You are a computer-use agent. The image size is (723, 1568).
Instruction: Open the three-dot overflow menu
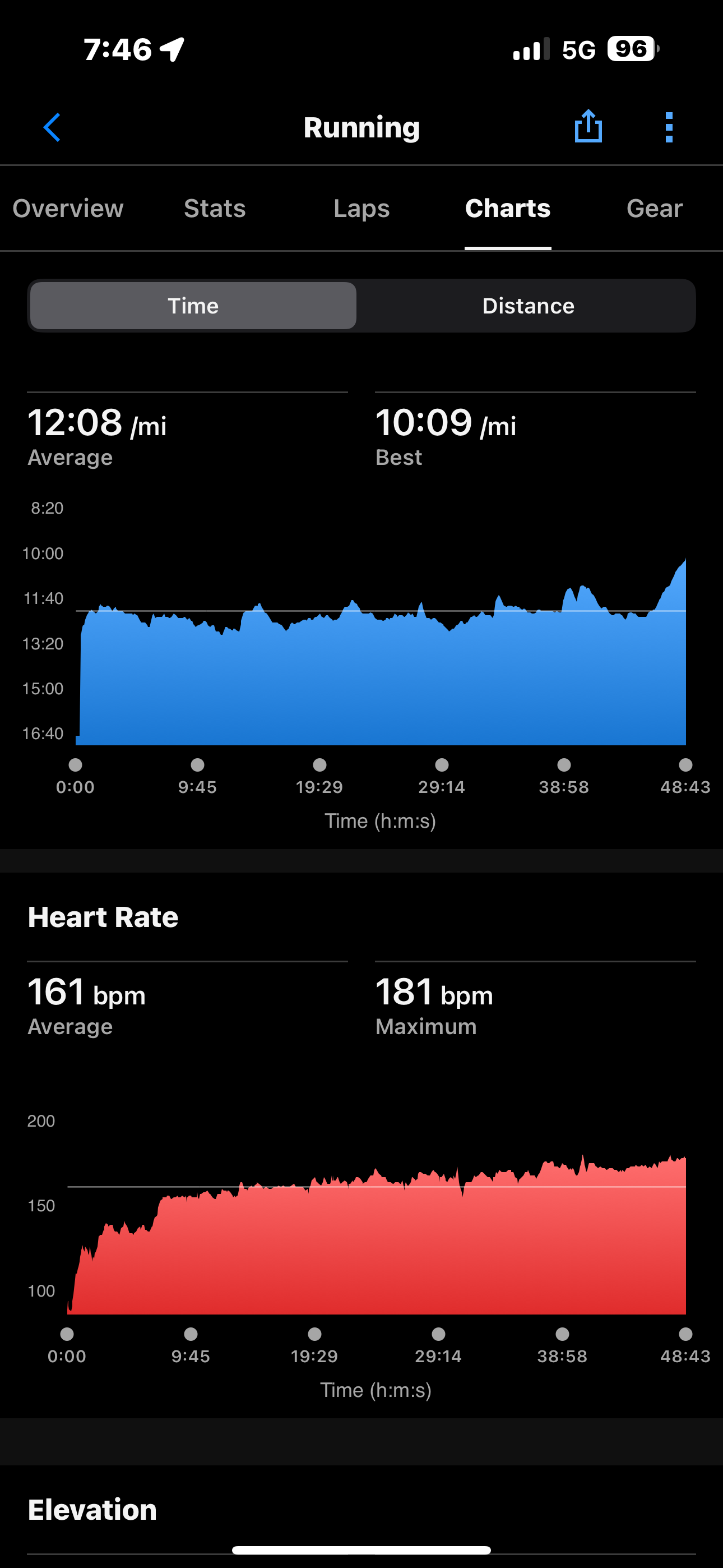[669, 127]
